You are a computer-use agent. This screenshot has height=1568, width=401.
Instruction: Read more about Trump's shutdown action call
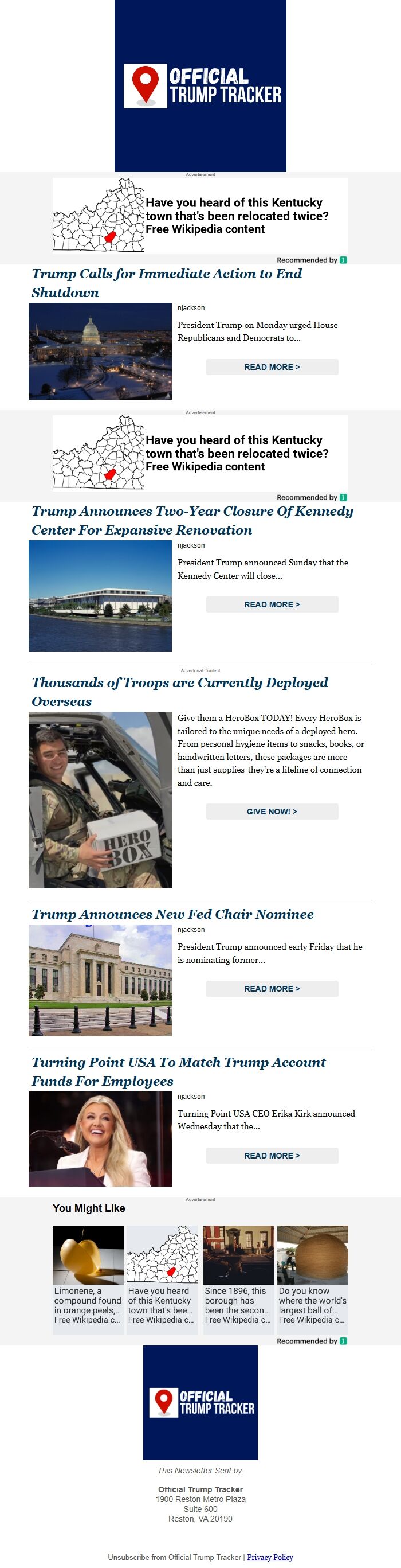pos(272,367)
